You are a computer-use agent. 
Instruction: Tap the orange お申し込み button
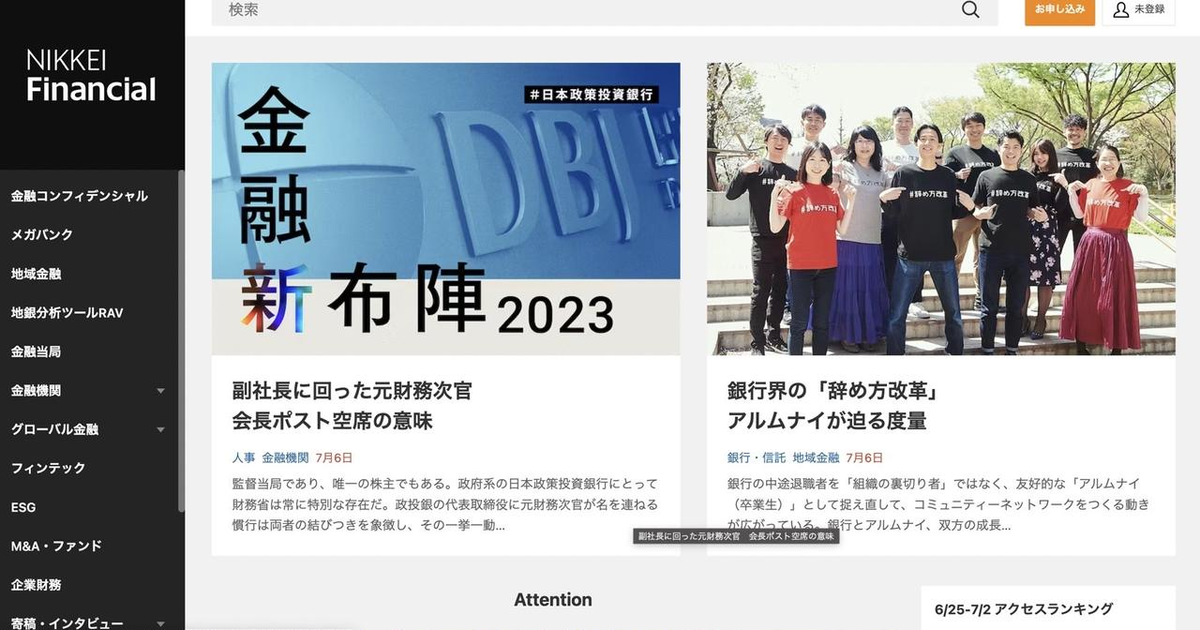pos(1059,10)
